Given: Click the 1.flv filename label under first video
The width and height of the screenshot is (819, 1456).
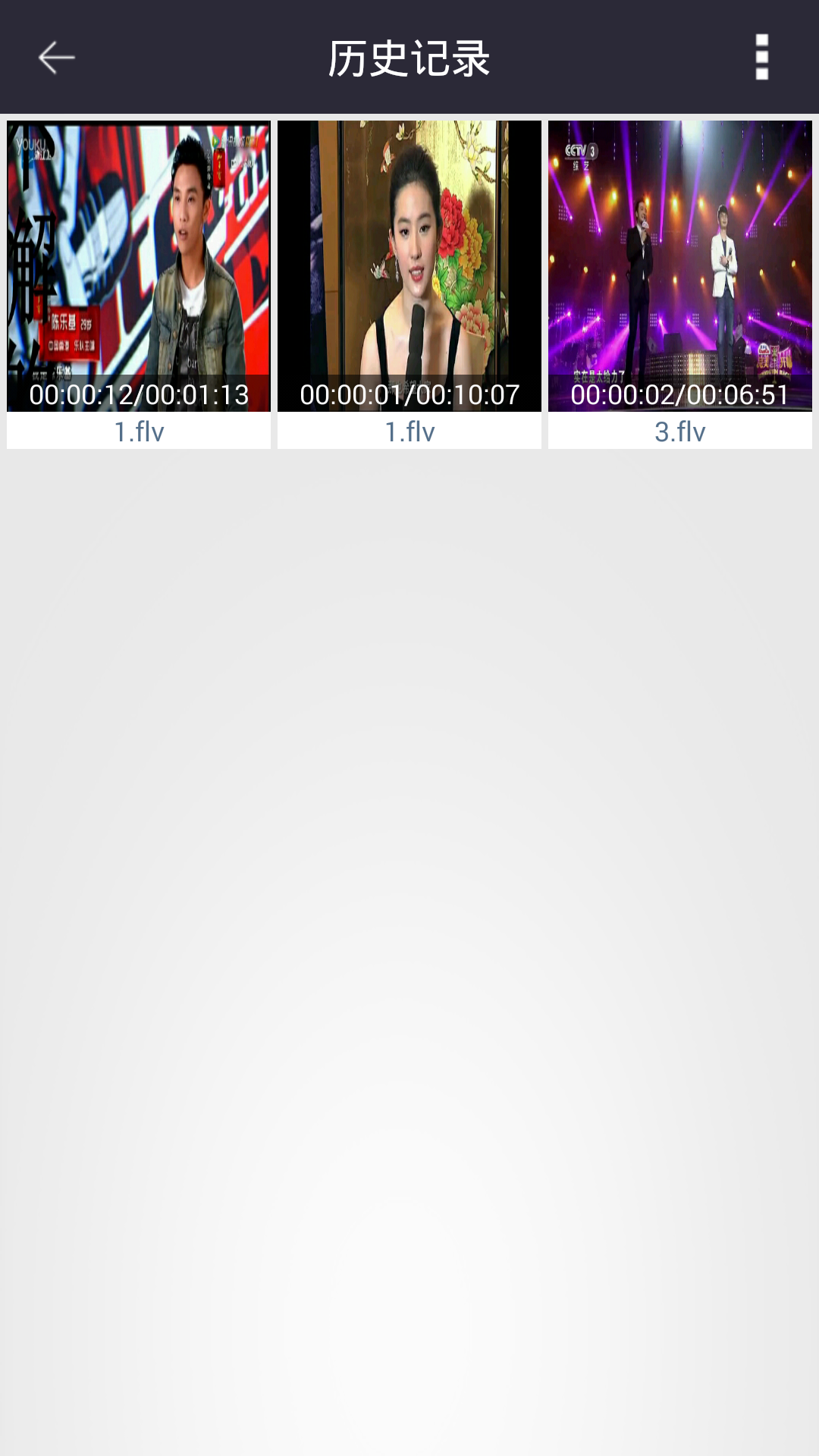Looking at the screenshot, I should coord(137,431).
